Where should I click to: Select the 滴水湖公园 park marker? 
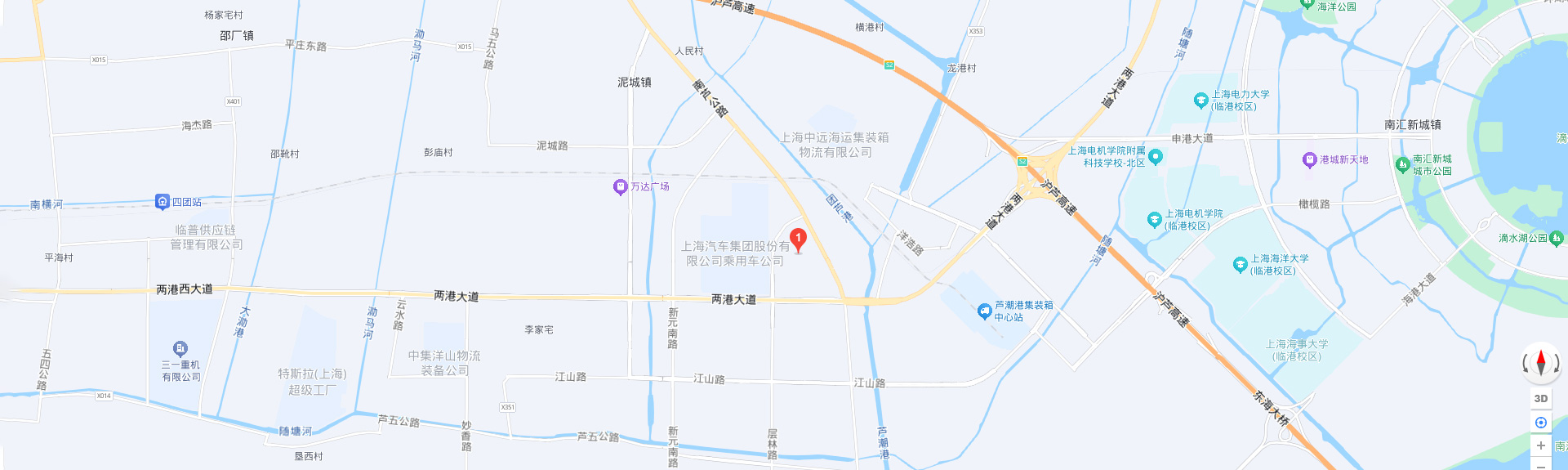[1557, 239]
